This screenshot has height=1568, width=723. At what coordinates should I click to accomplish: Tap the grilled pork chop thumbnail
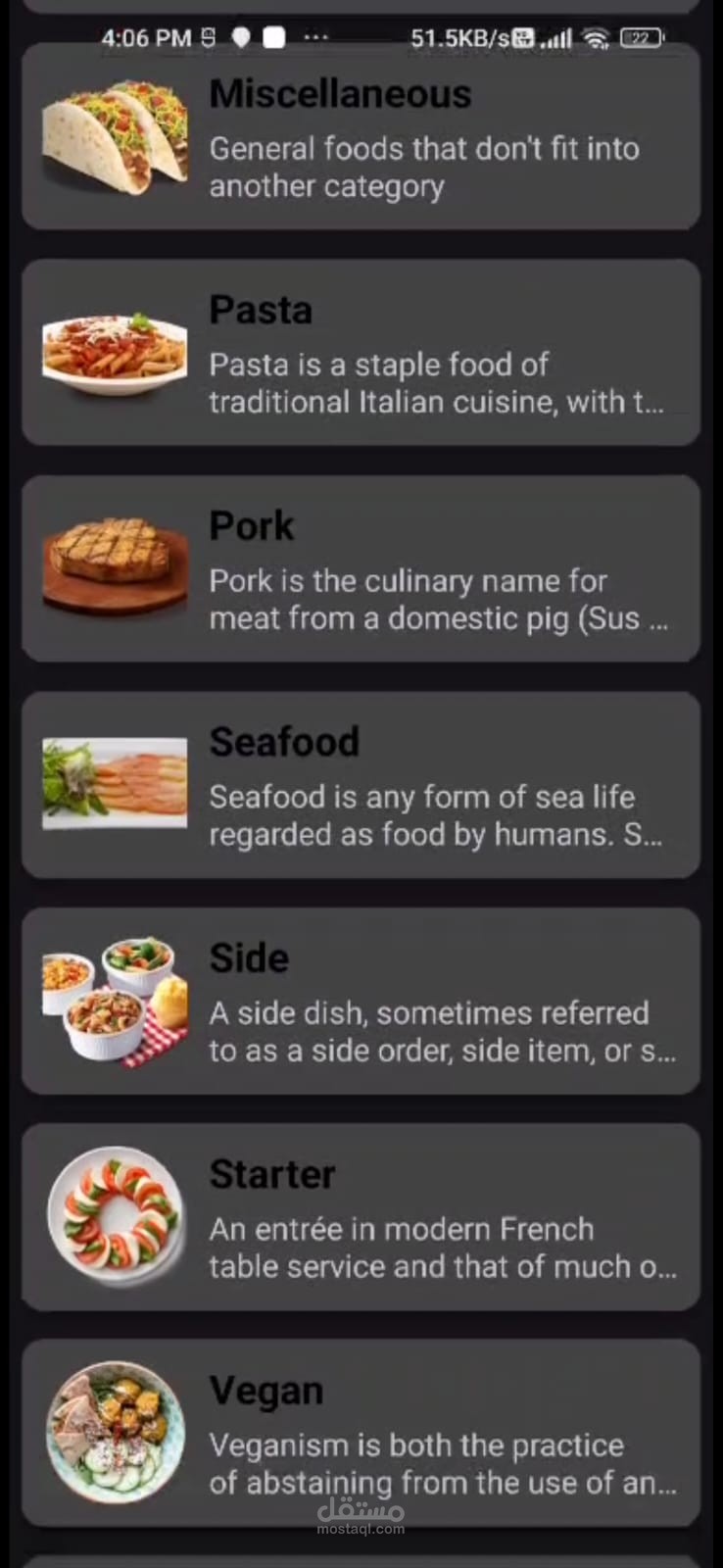tap(115, 568)
